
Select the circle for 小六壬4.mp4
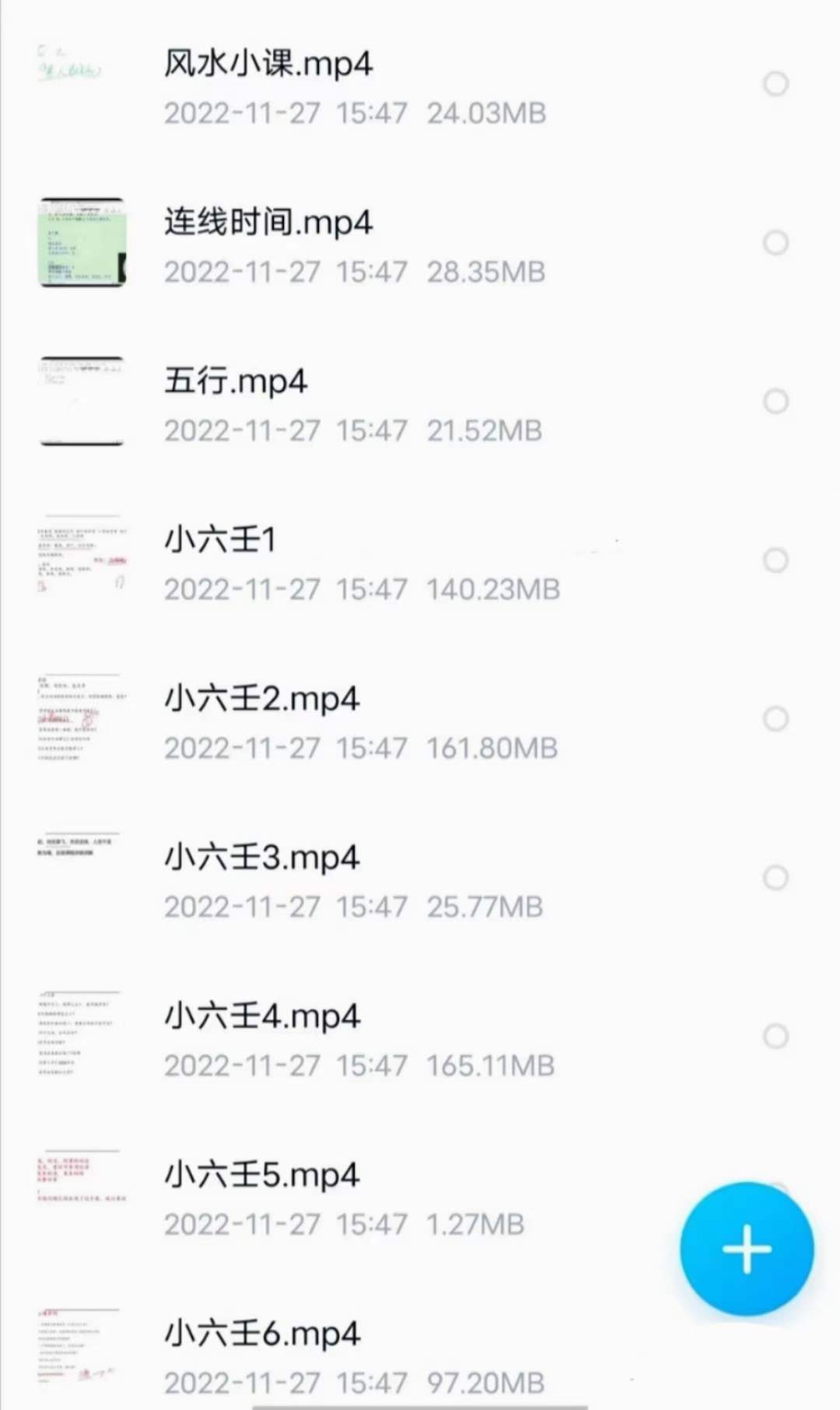pos(775,1036)
